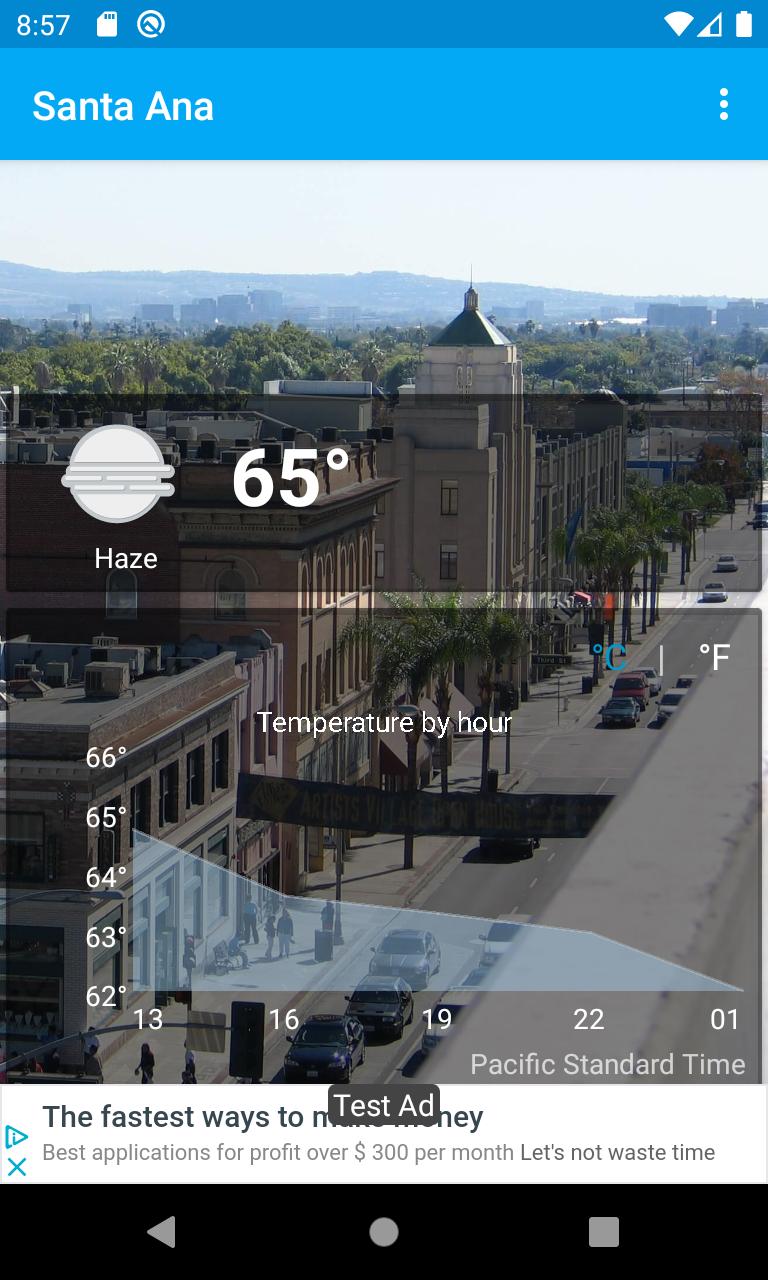Open the fastest ways to make money ad

(x=264, y=1116)
